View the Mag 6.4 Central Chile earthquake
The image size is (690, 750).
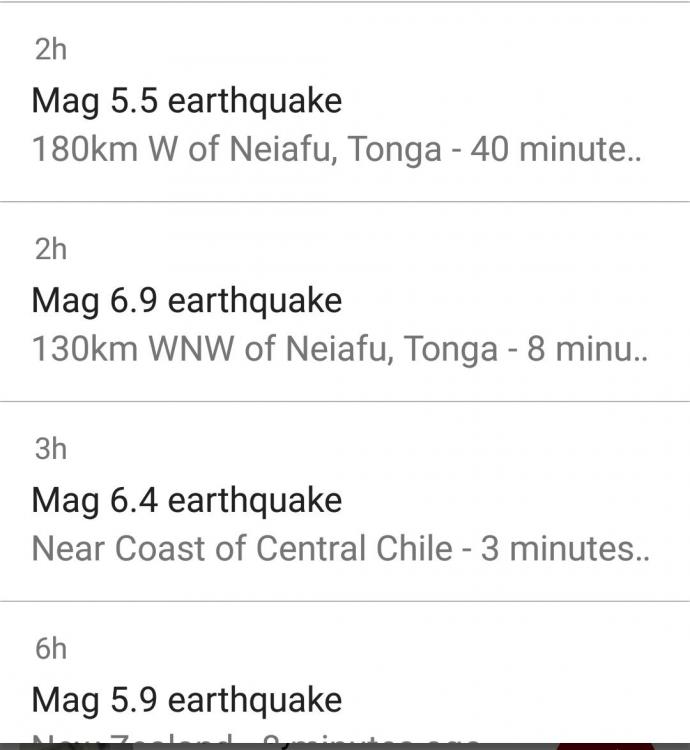click(x=187, y=501)
